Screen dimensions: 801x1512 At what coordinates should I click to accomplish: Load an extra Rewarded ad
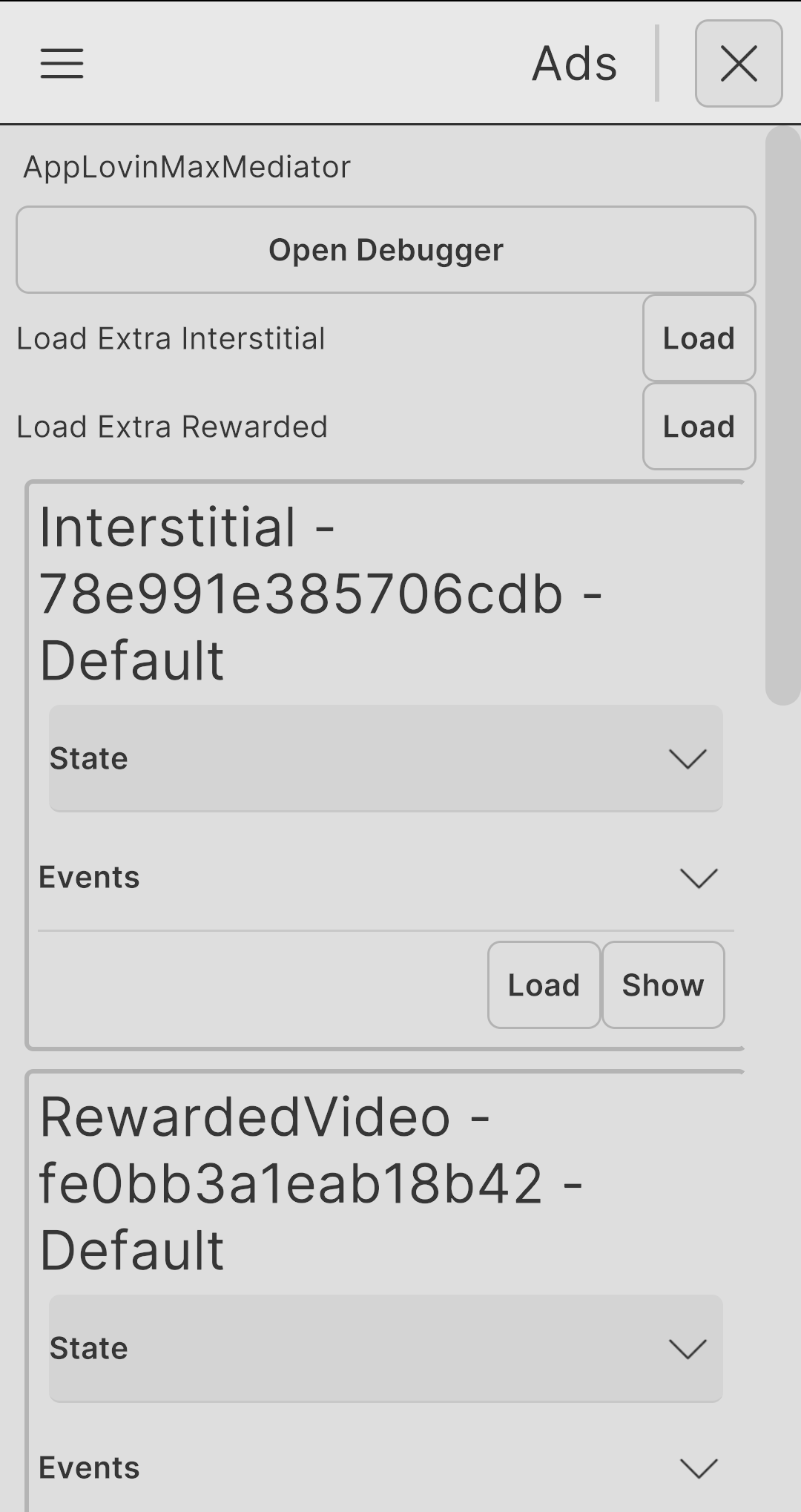tap(698, 427)
